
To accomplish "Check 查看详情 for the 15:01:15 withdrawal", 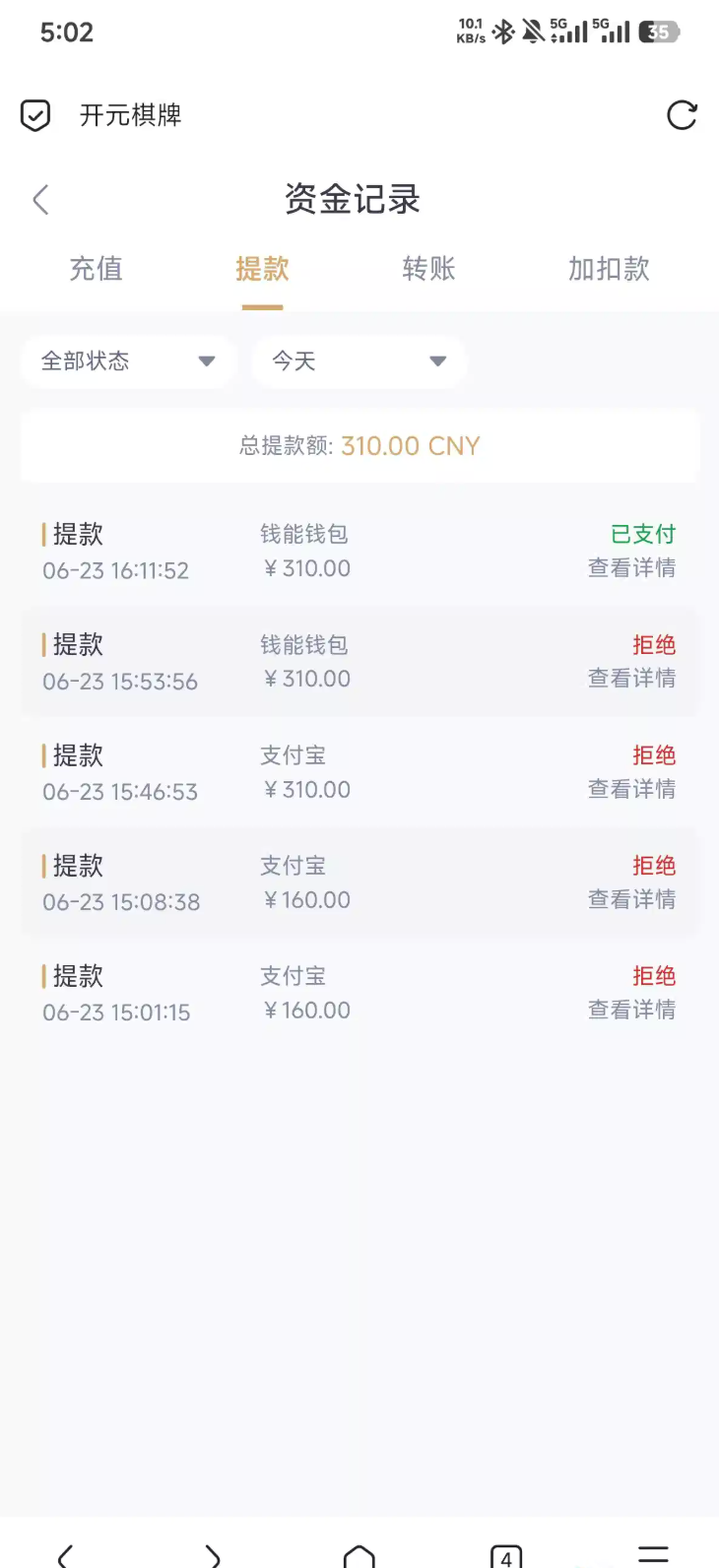I will coord(631,1010).
